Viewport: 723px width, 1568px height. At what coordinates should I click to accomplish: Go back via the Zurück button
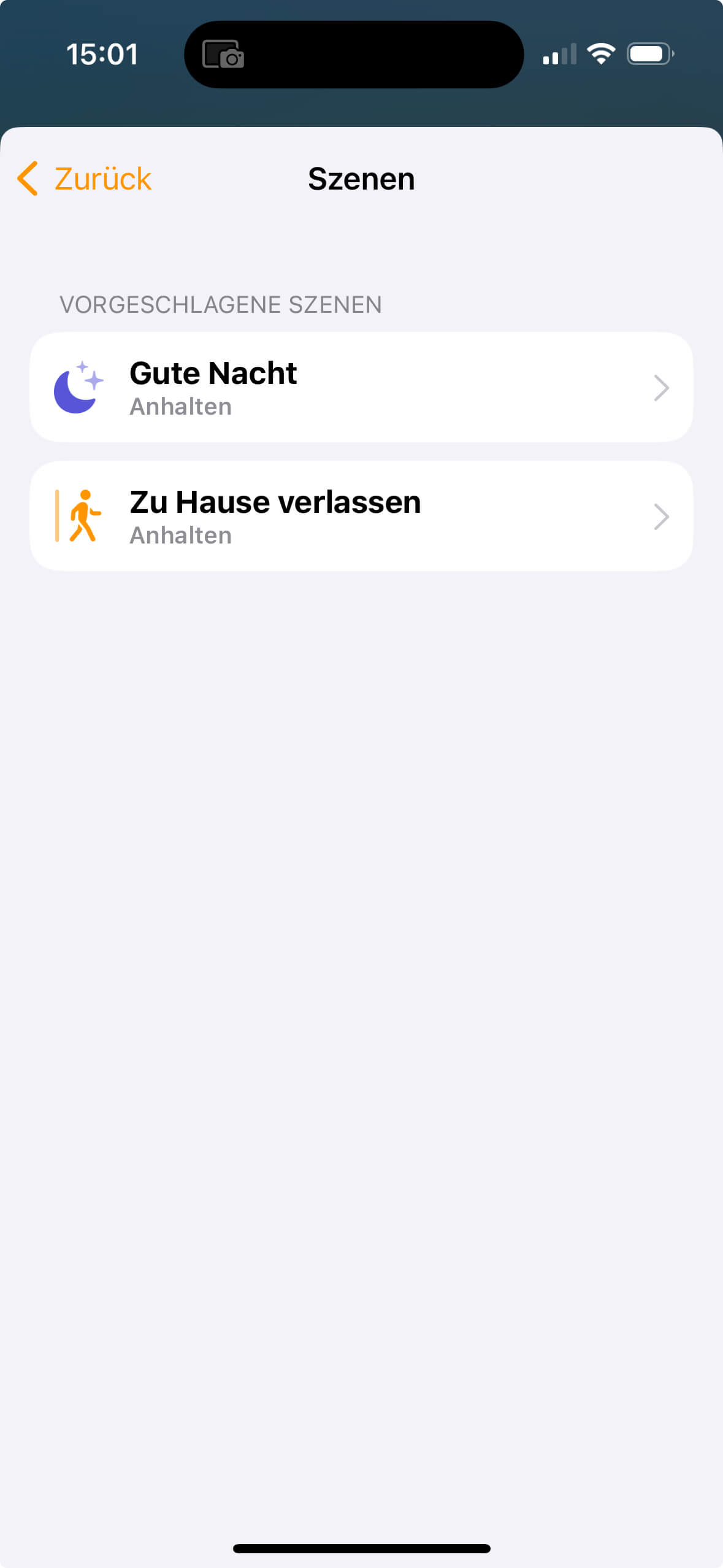click(x=85, y=179)
